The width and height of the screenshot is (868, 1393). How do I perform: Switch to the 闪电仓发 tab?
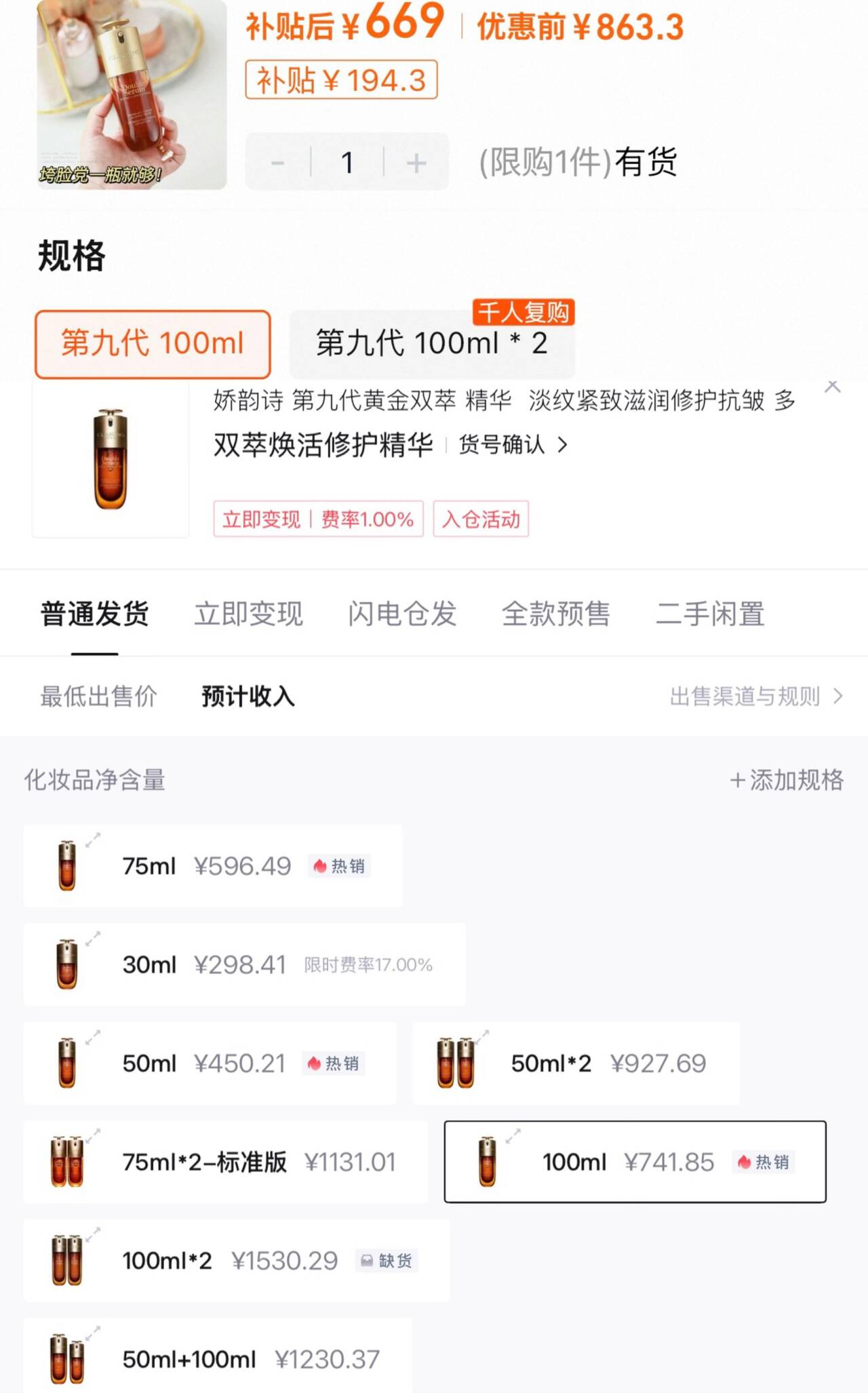tap(402, 614)
